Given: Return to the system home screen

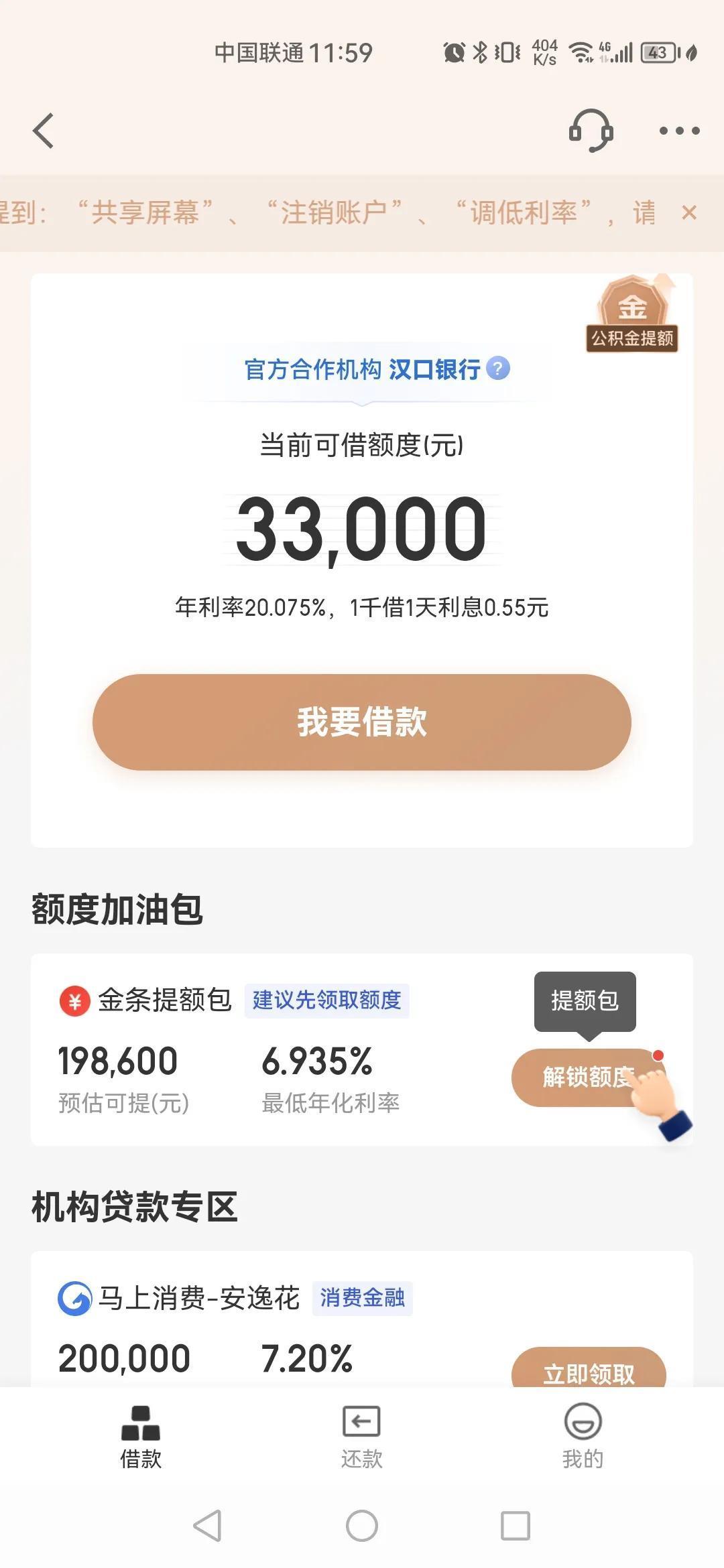Looking at the screenshot, I should coord(362,1526).
